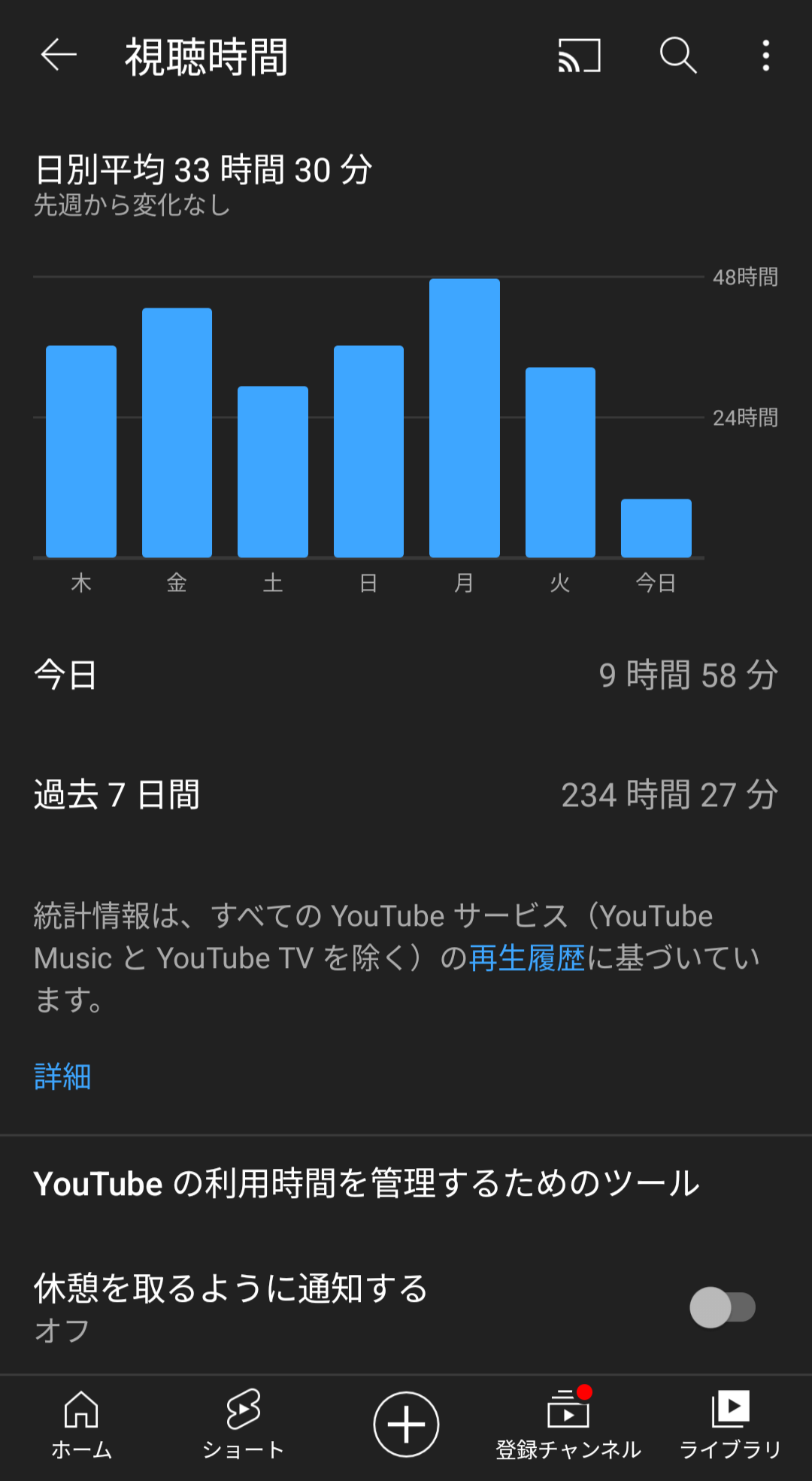This screenshot has height=1481, width=812.
Task: Go back from the 視聴時間 screen
Action: tap(59, 56)
